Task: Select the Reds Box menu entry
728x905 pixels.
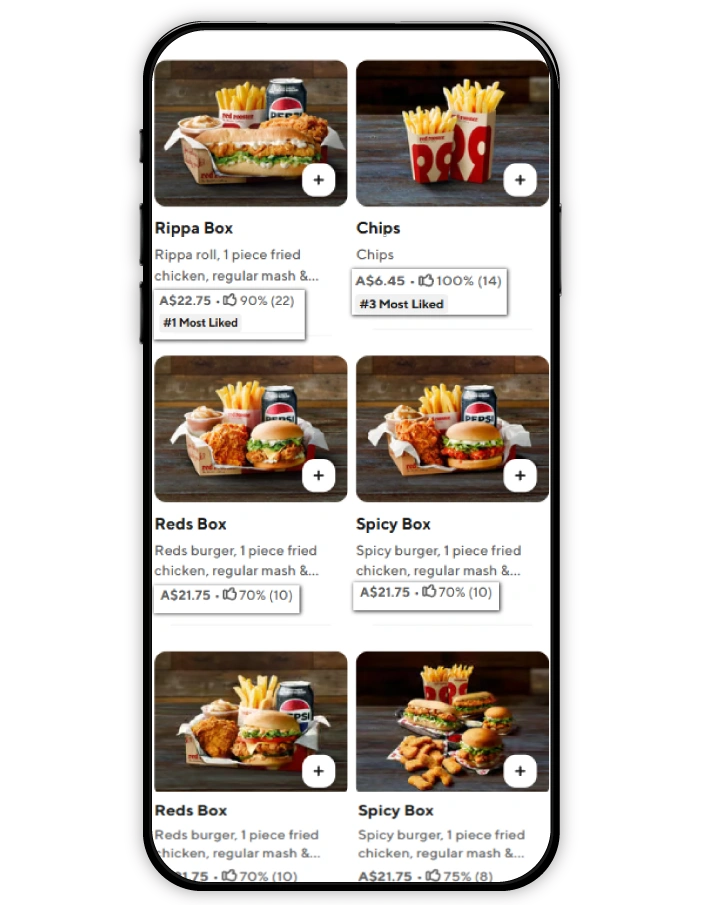Action: [x=191, y=524]
